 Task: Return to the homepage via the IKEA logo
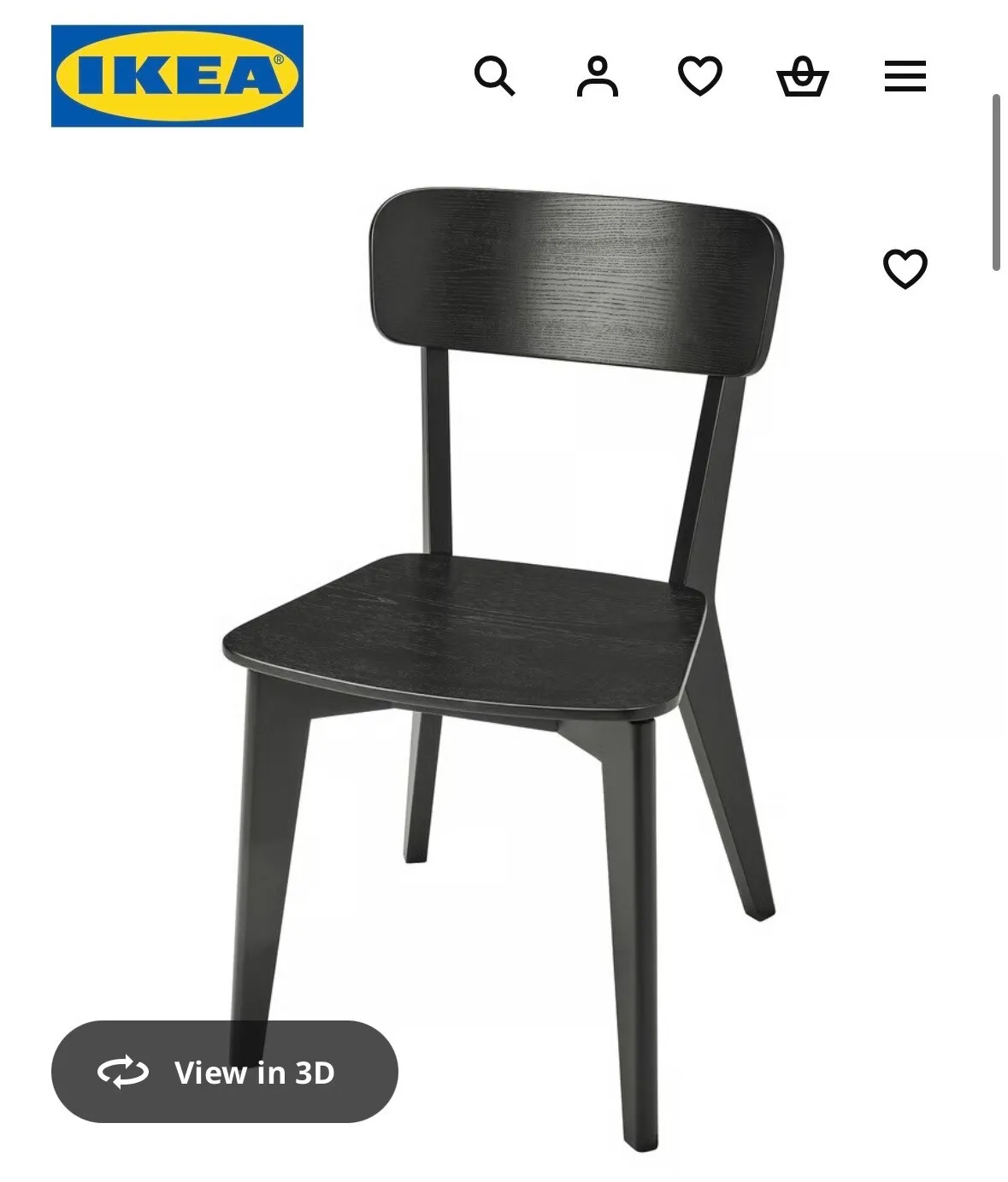point(177,75)
